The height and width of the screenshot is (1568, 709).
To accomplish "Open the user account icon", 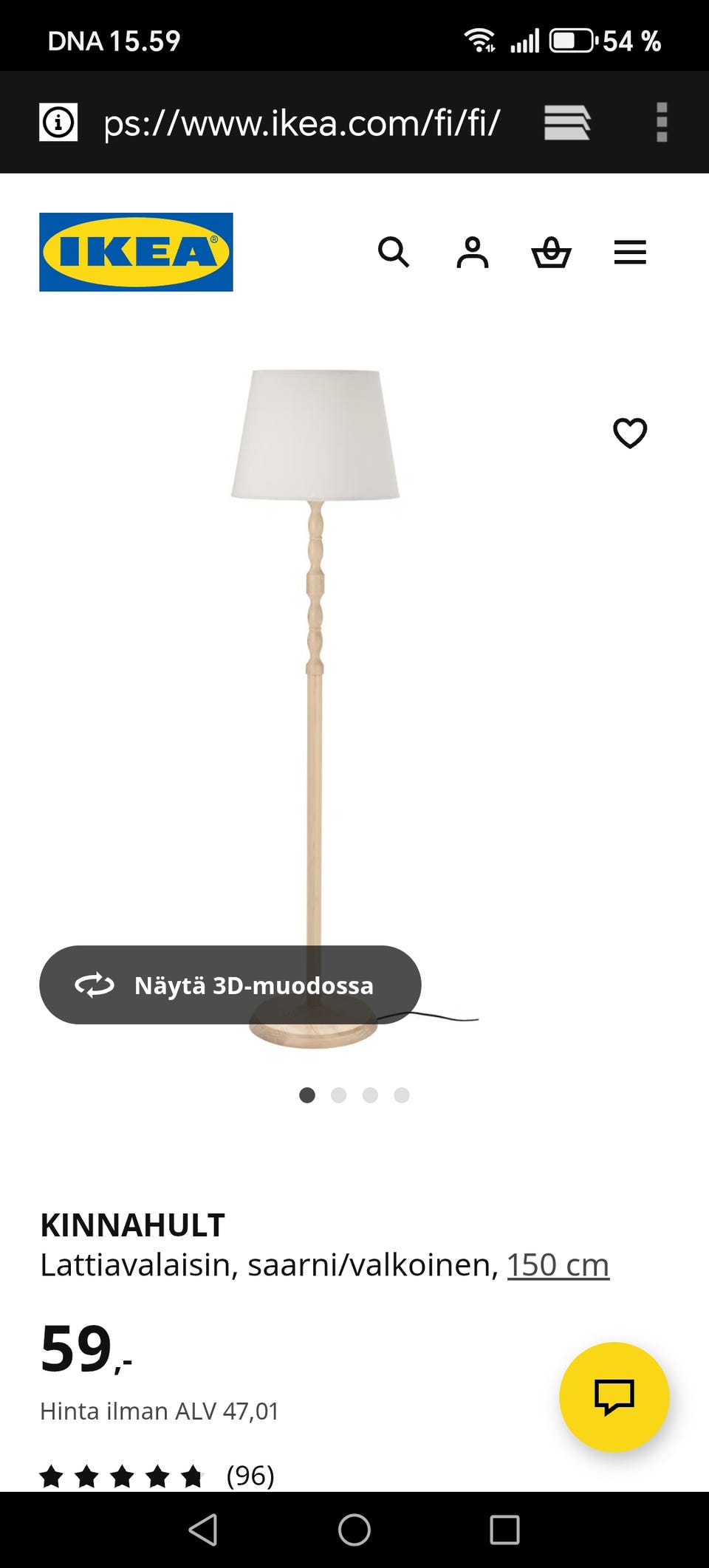I will pos(472,253).
